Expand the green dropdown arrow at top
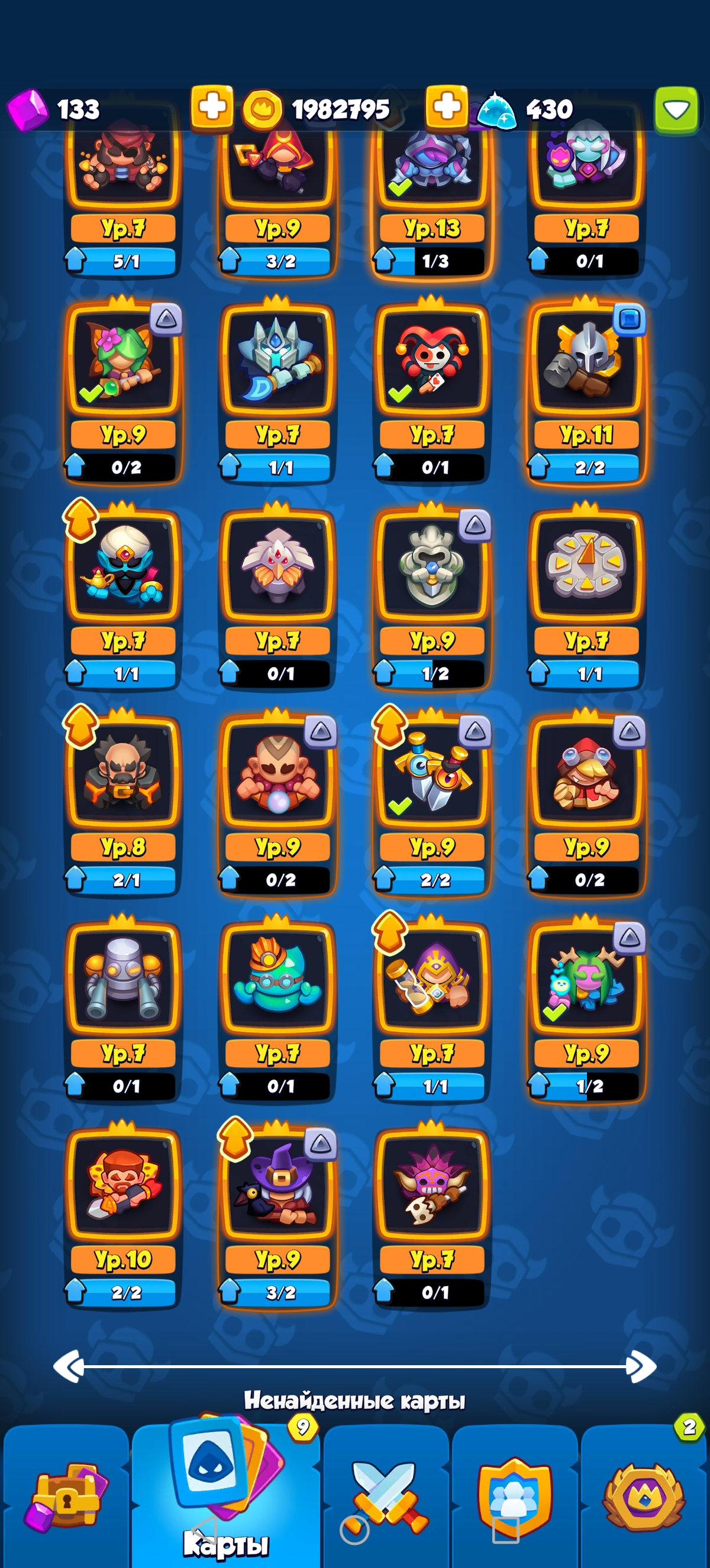Image resolution: width=710 pixels, height=1568 pixels. pos(676,109)
